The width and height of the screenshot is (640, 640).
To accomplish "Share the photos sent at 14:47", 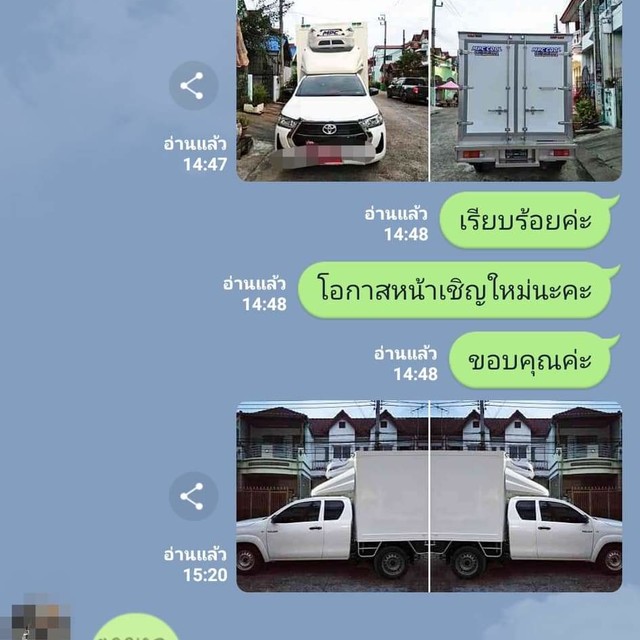I will point(193,86).
